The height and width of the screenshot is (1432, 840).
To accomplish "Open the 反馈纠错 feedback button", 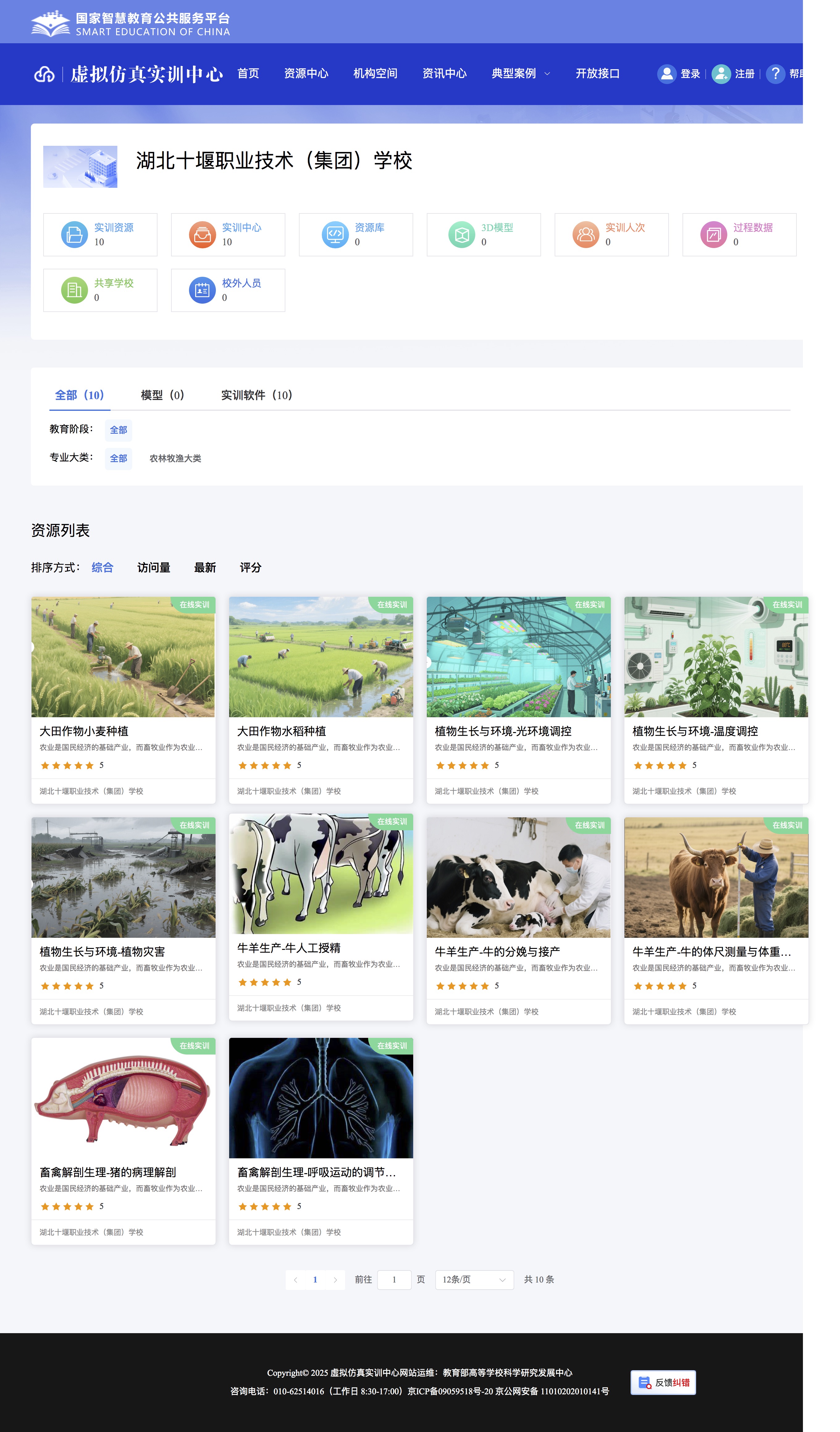I will [663, 1383].
